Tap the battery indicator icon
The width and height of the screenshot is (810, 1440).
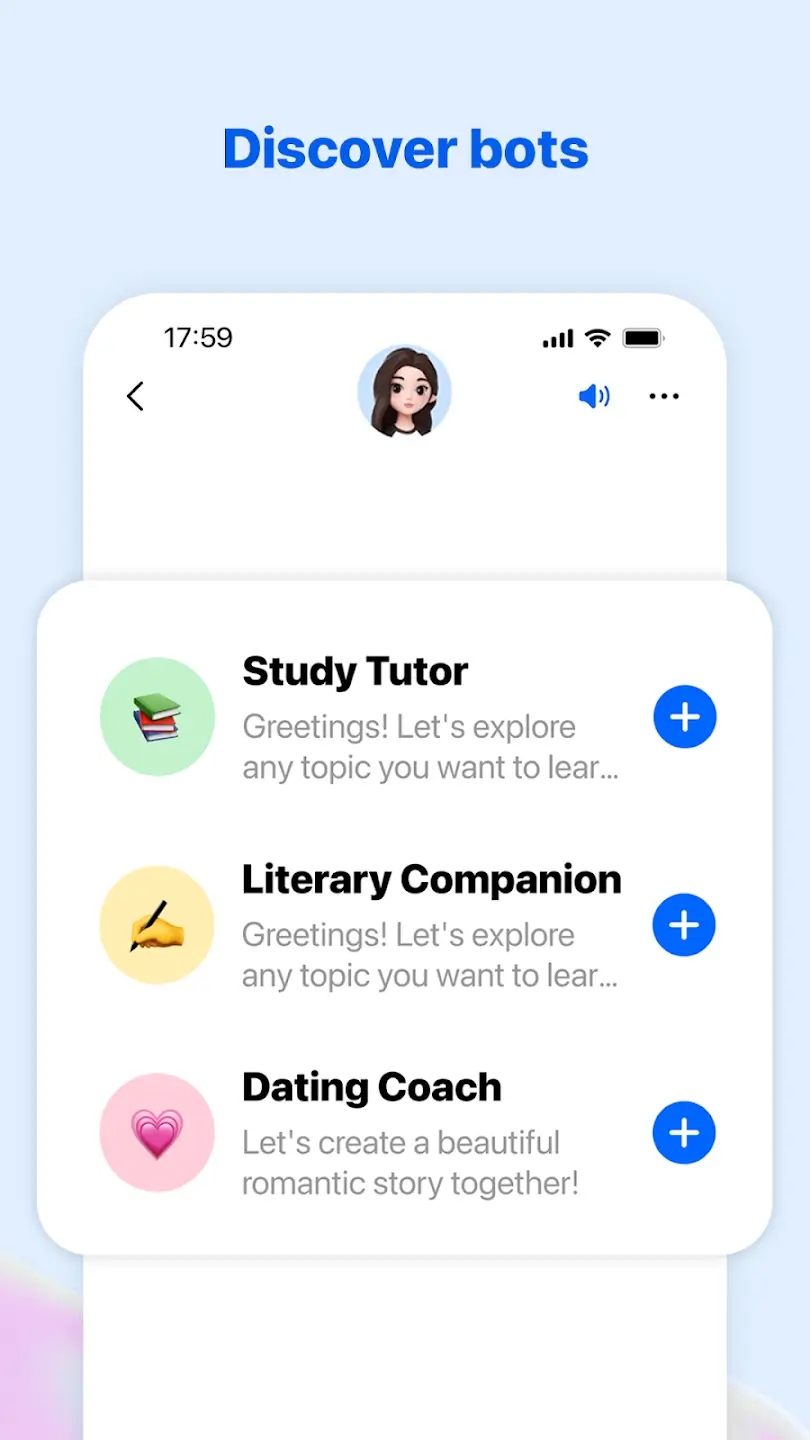point(643,338)
